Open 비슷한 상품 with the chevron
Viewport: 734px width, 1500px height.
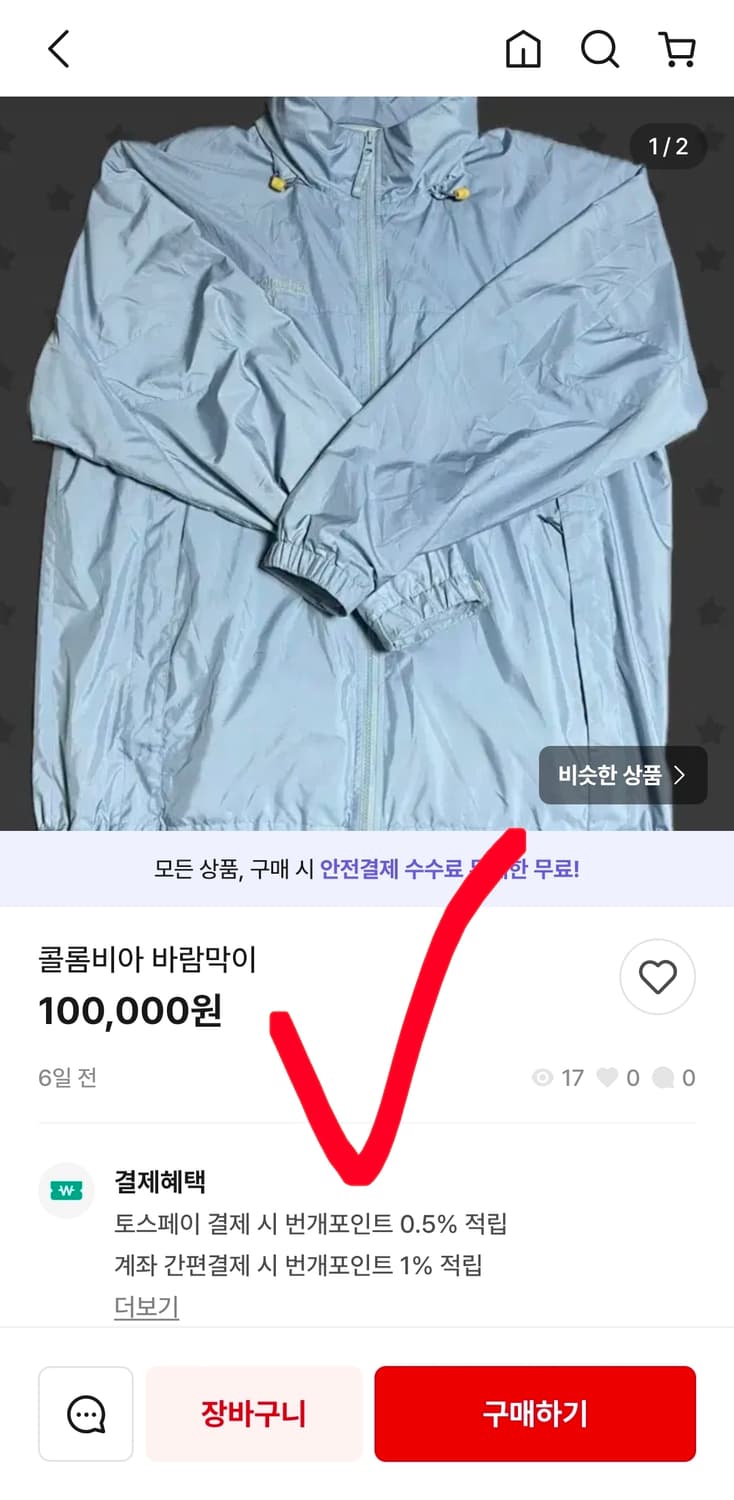(623, 775)
